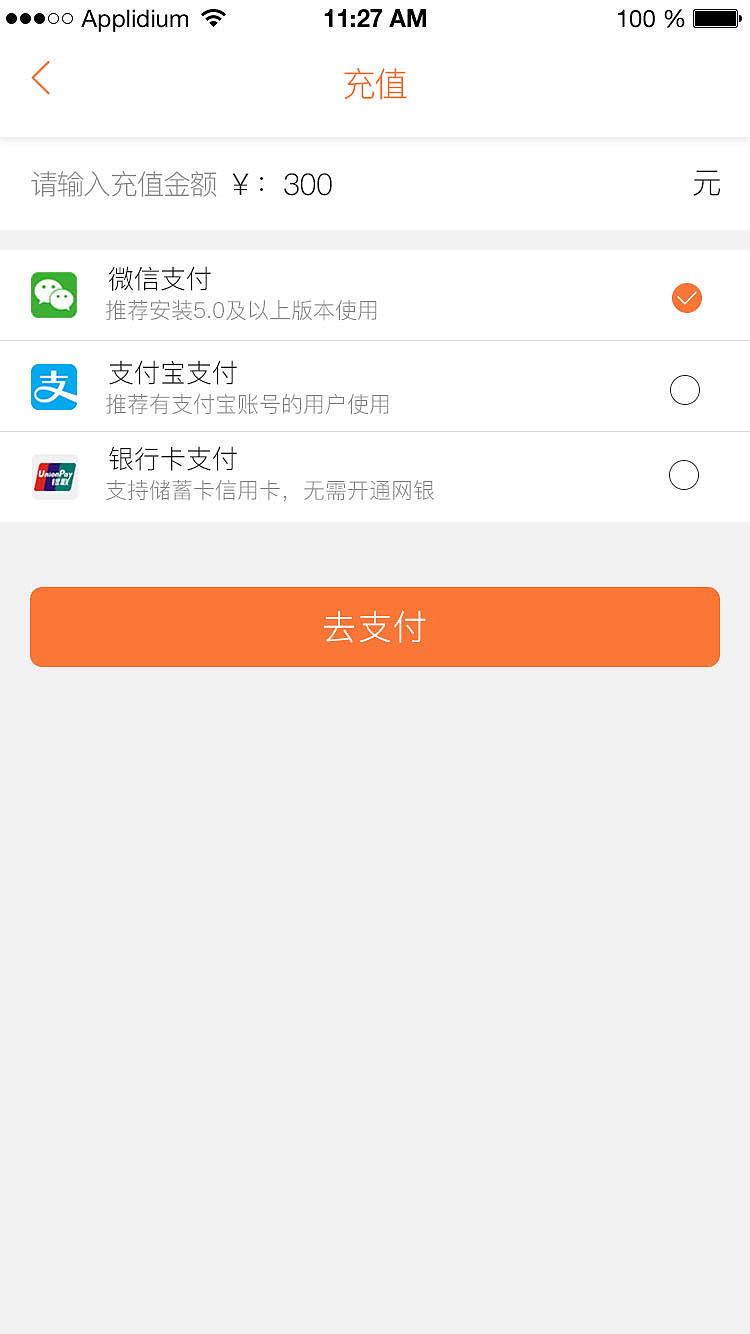Select 微信支付 as payment method
The width and height of the screenshot is (750, 1334).
pyautogui.click(x=686, y=297)
